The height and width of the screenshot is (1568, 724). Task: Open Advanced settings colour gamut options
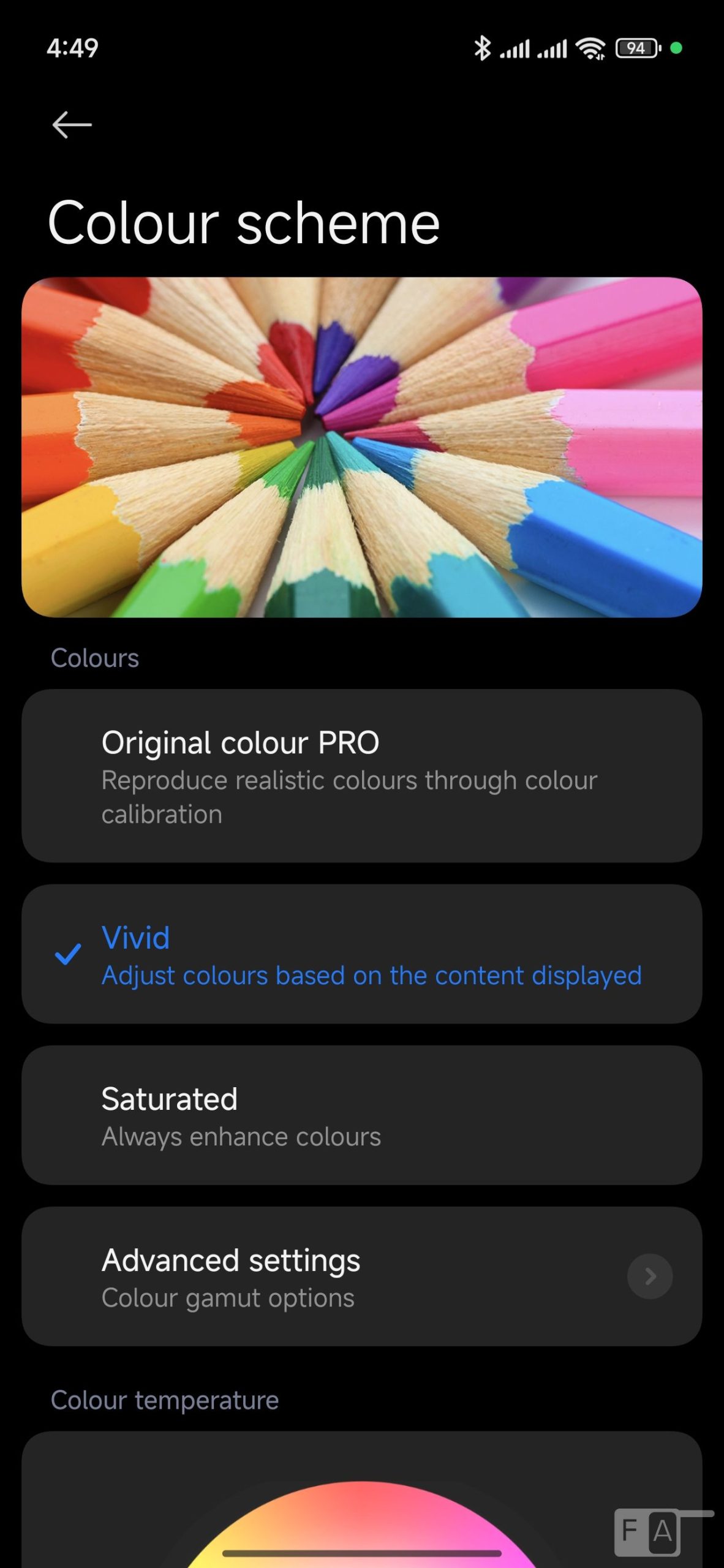tap(361, 1276)
